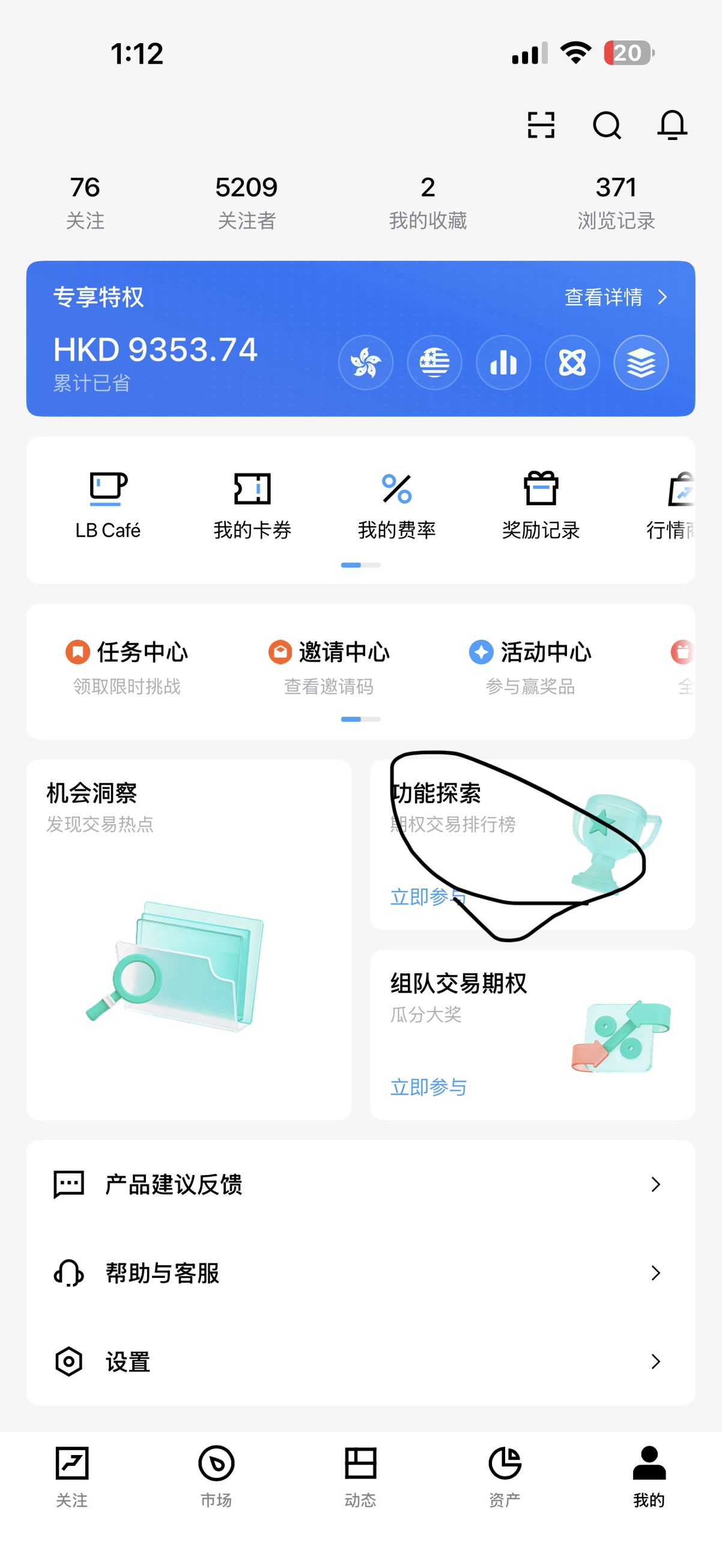Open the search magnifier
Screen dimensions: 722x1568
click(606, 126)
